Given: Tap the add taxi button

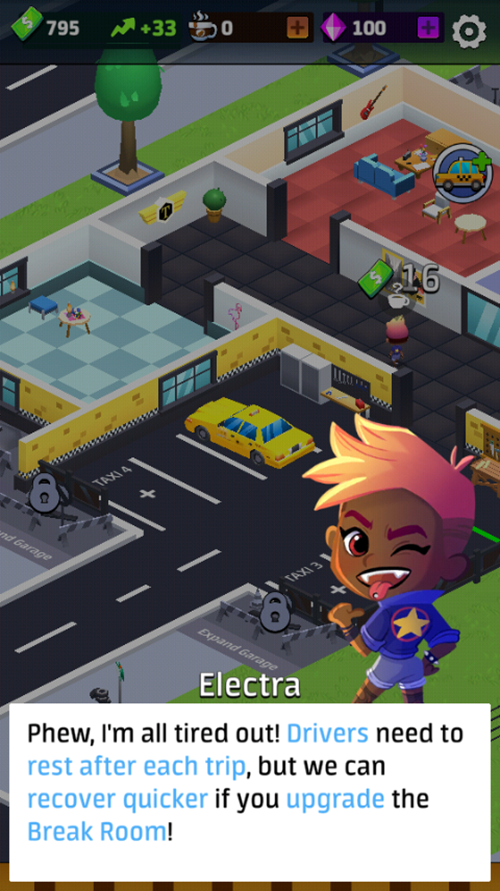Looking at the screenshot, I should (462, 173).
